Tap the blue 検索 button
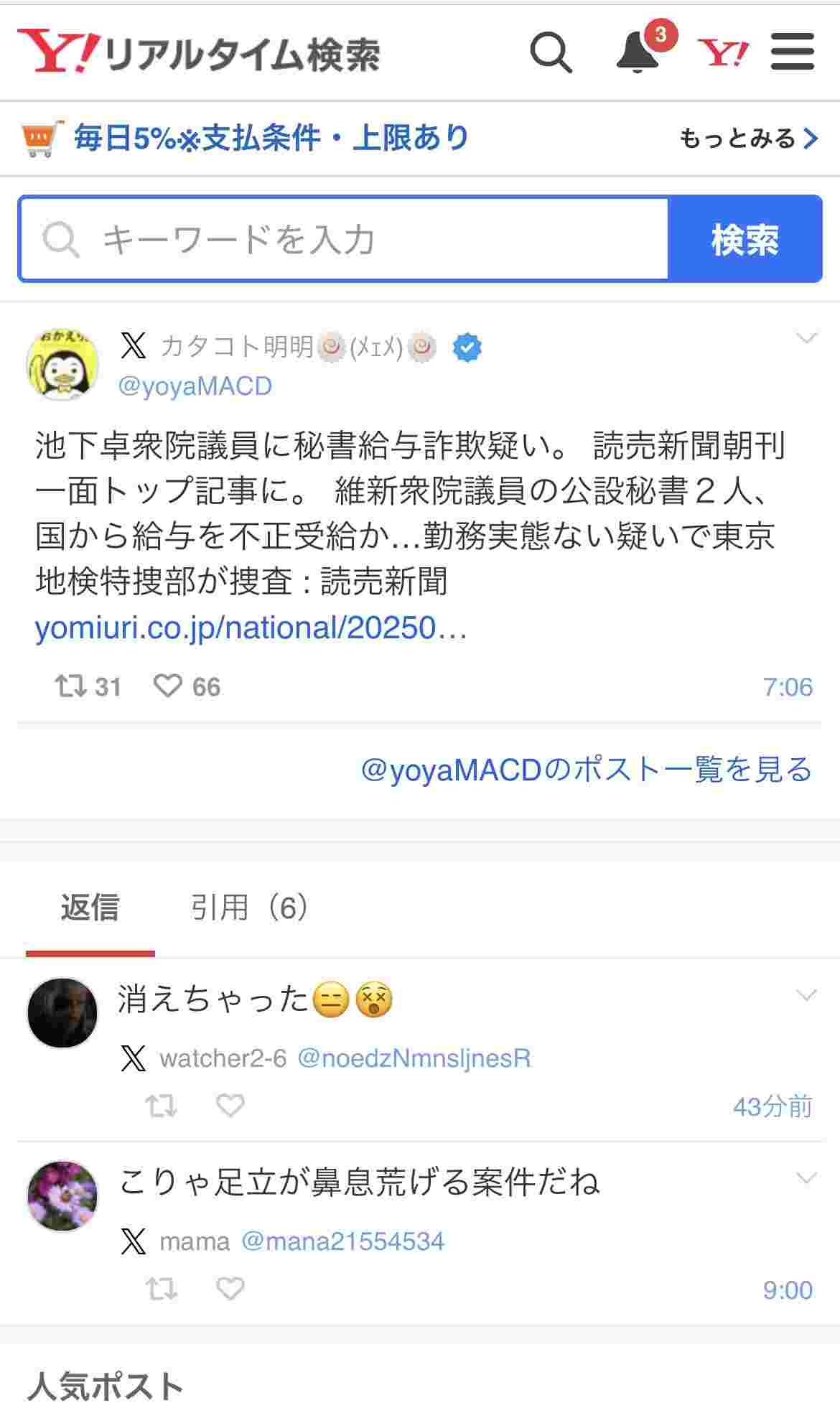The width and height of the screenshot is (840, 1413). (745, 239)
